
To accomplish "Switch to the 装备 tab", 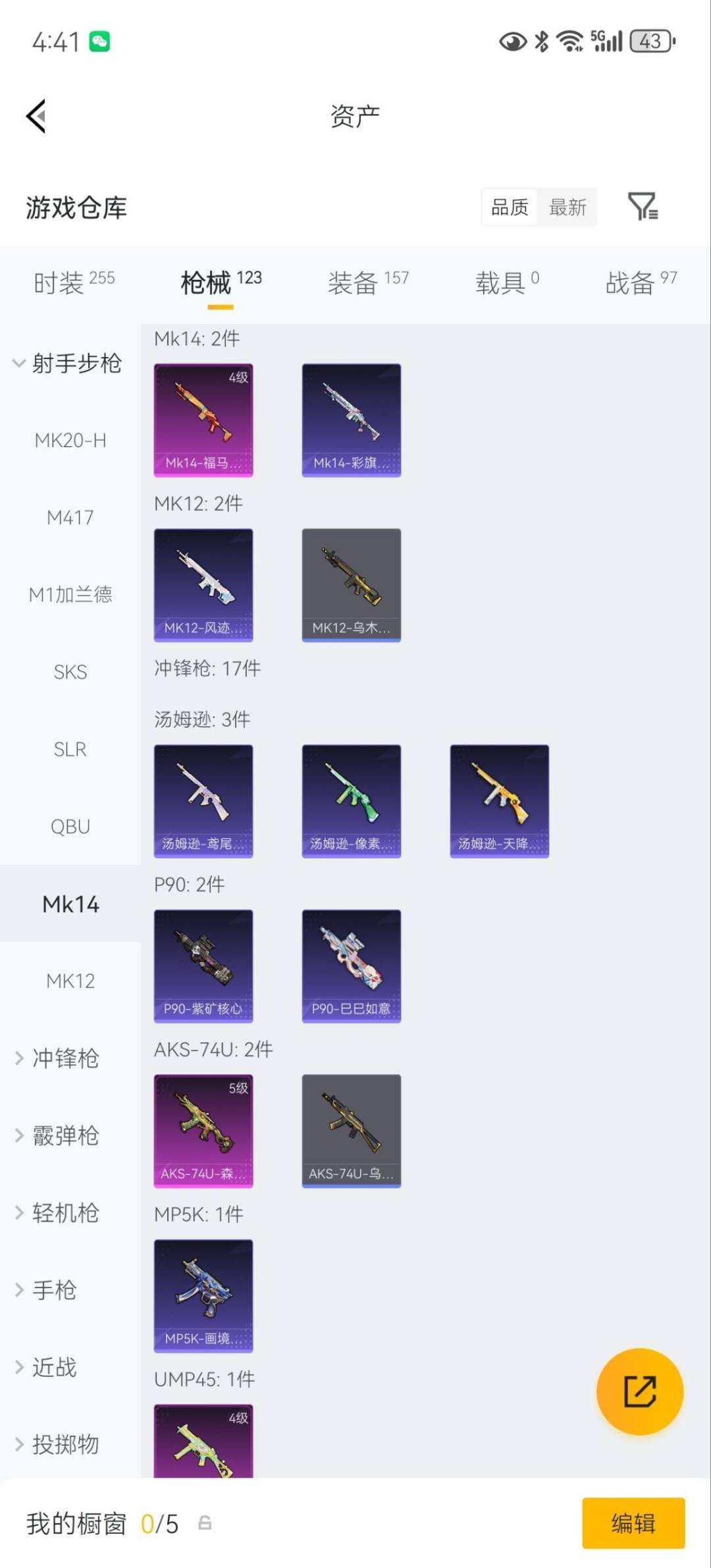I will [x=368, y=283].
